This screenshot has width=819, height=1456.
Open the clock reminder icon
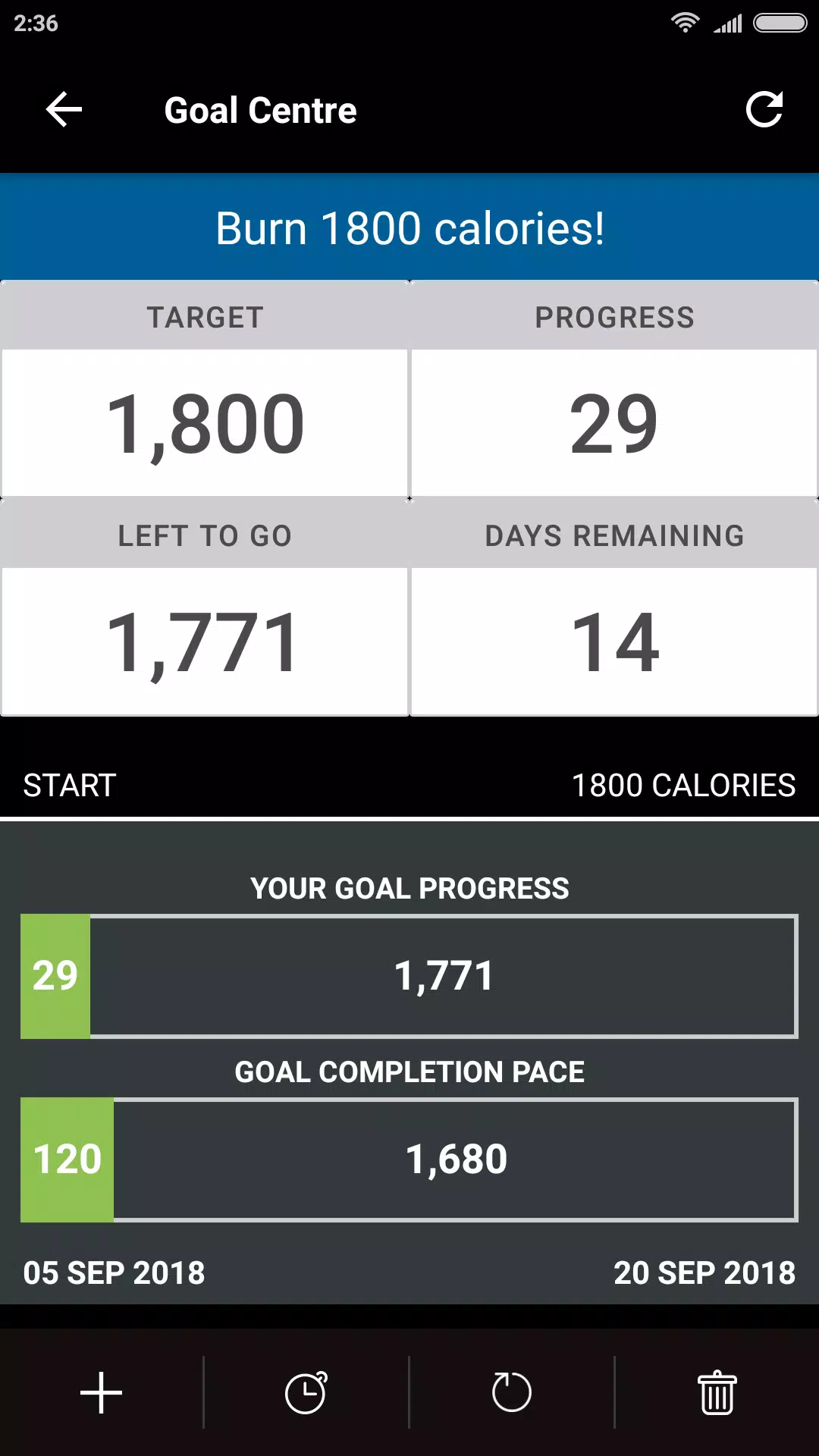pos(306,1392)
